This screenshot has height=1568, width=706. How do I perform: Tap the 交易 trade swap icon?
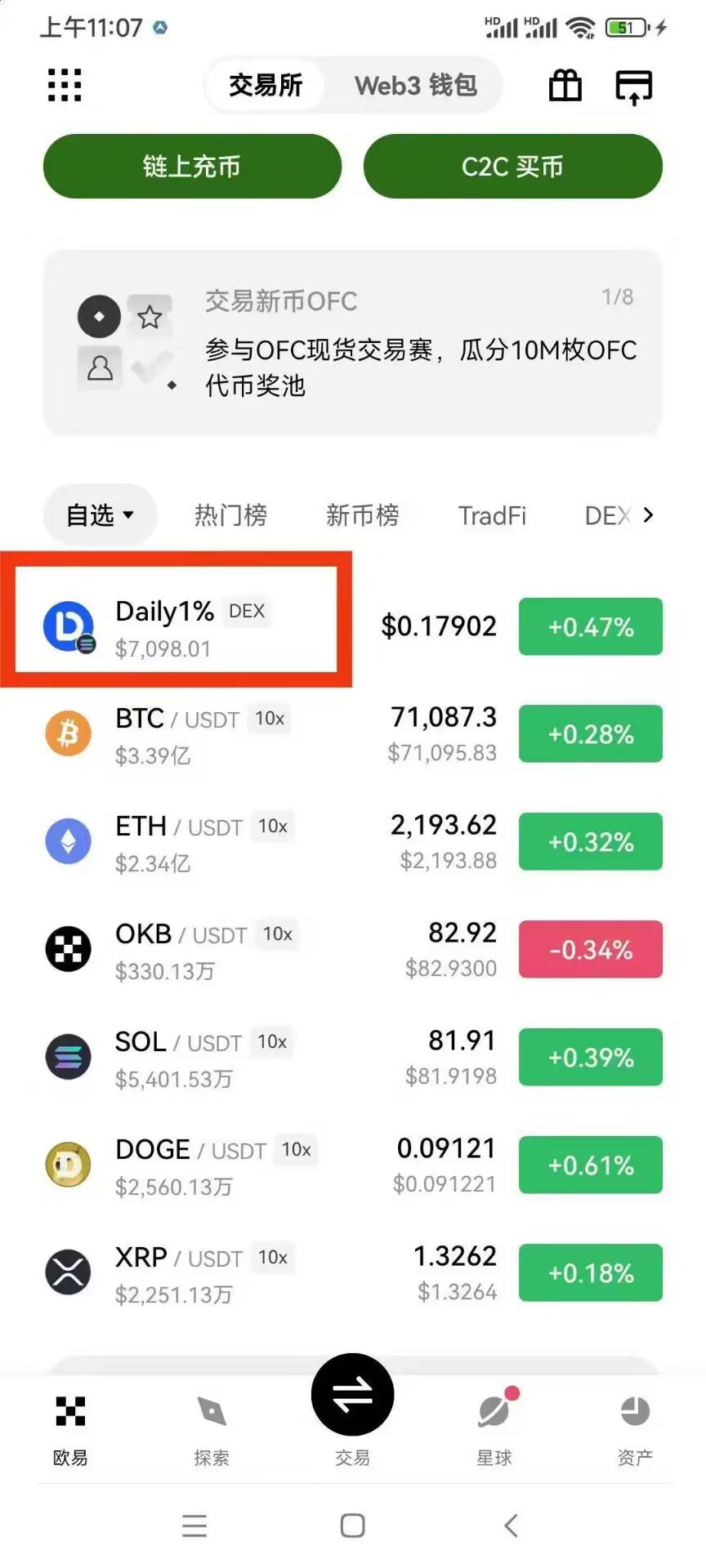[x=352, y=1394]
